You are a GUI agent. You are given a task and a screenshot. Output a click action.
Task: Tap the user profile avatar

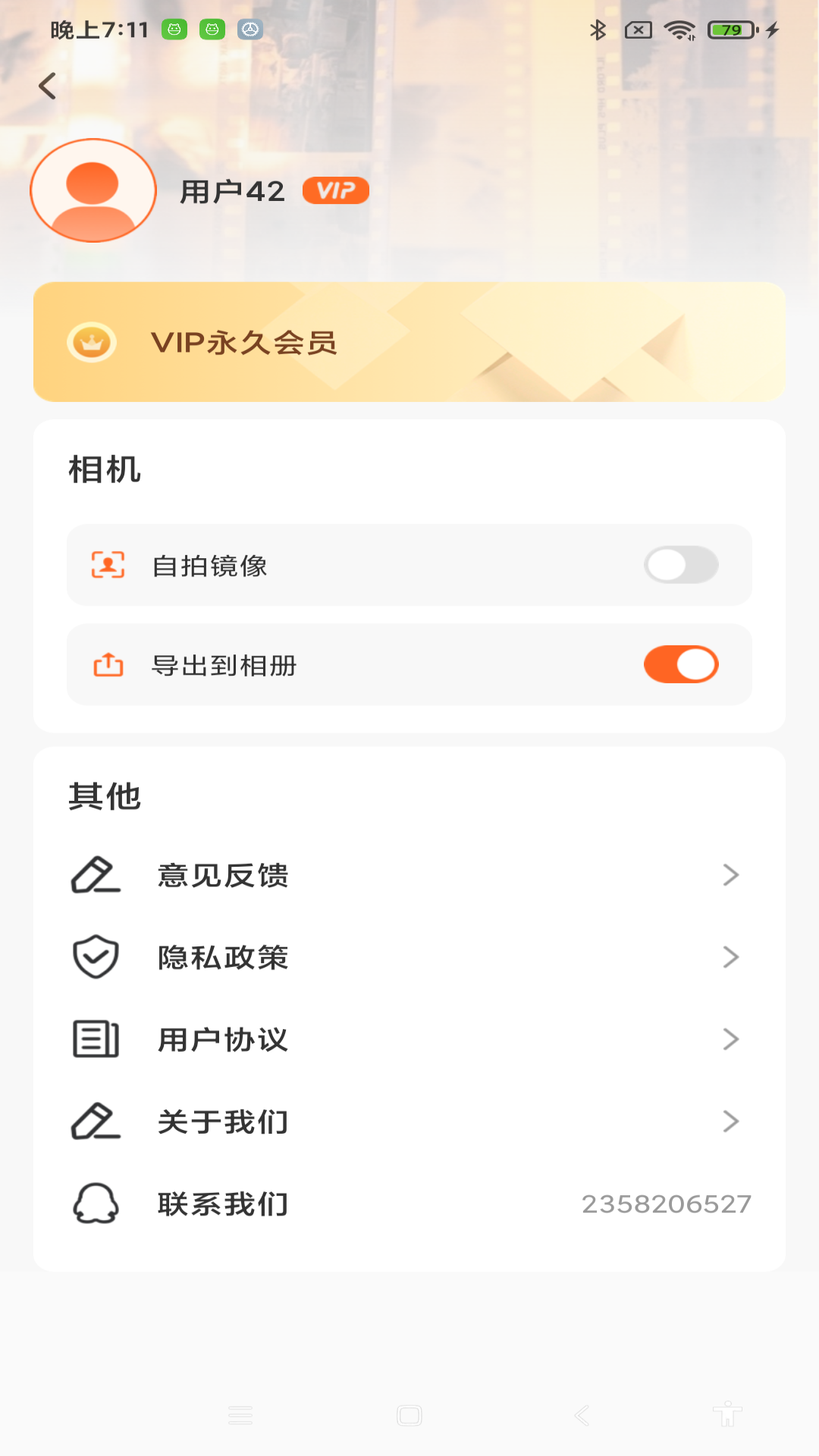(x=93, y=190)
